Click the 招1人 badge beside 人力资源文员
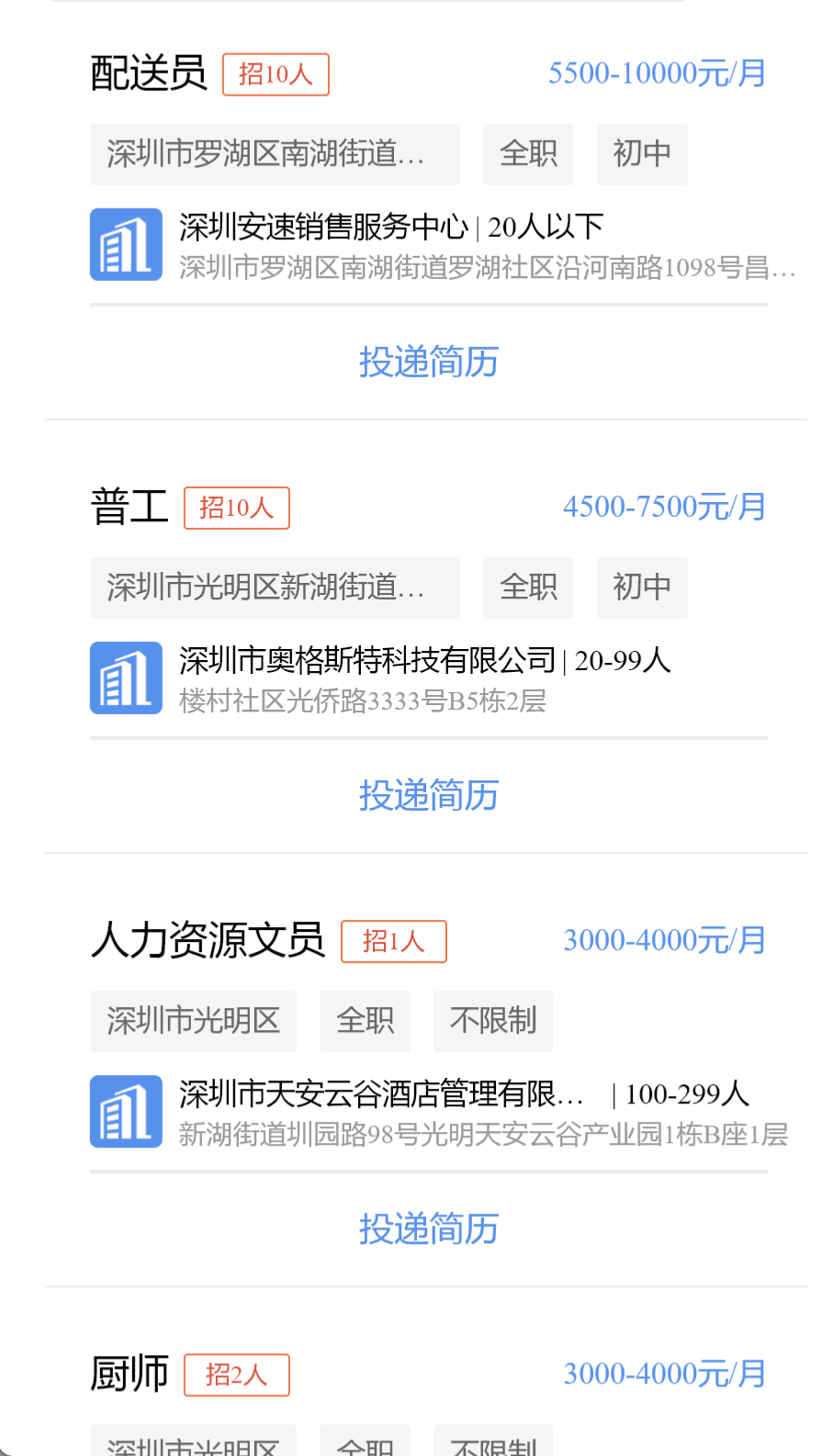Image resolution: width=833 pixels, height=1456 pixels. pos(393,941)
